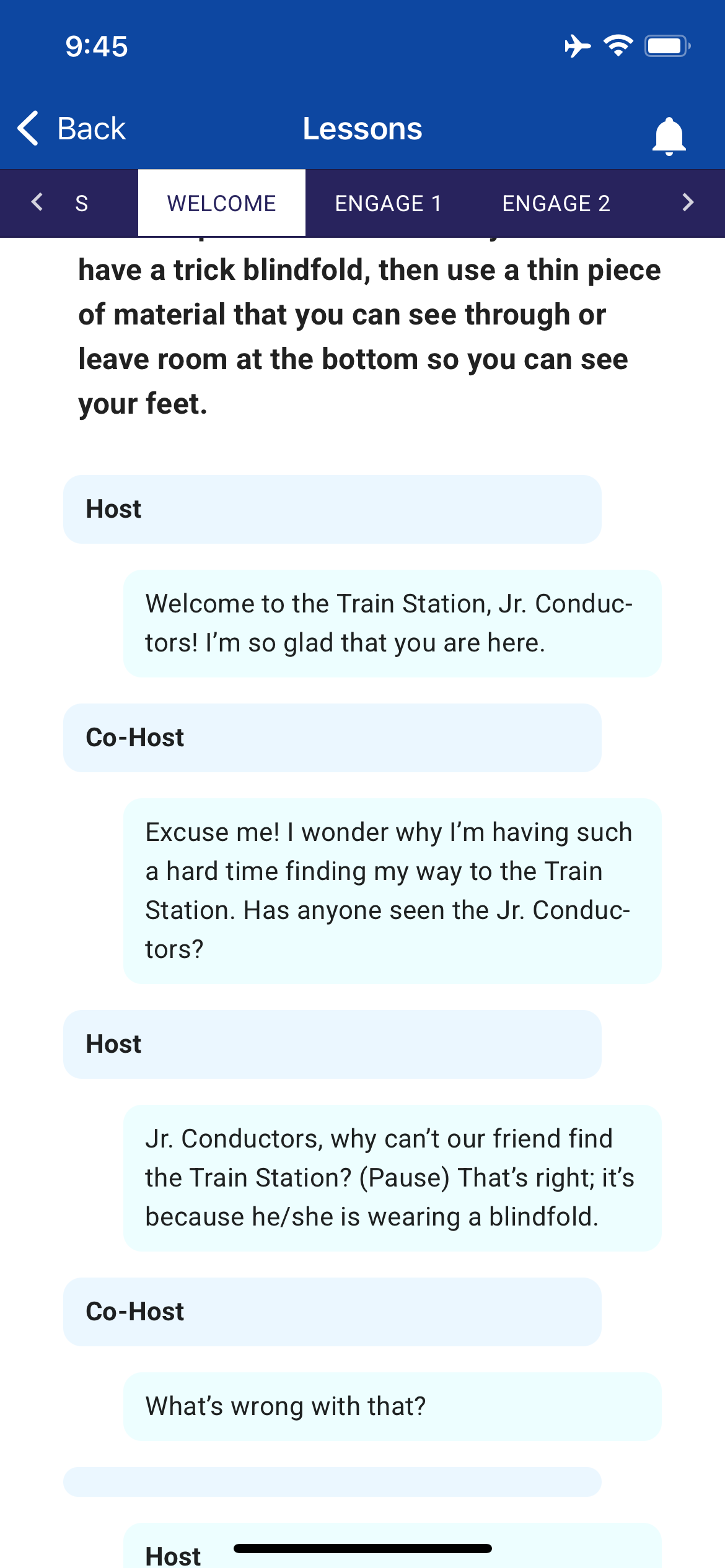
Task: Go back to the previous screen
Action: coord(71,129)
